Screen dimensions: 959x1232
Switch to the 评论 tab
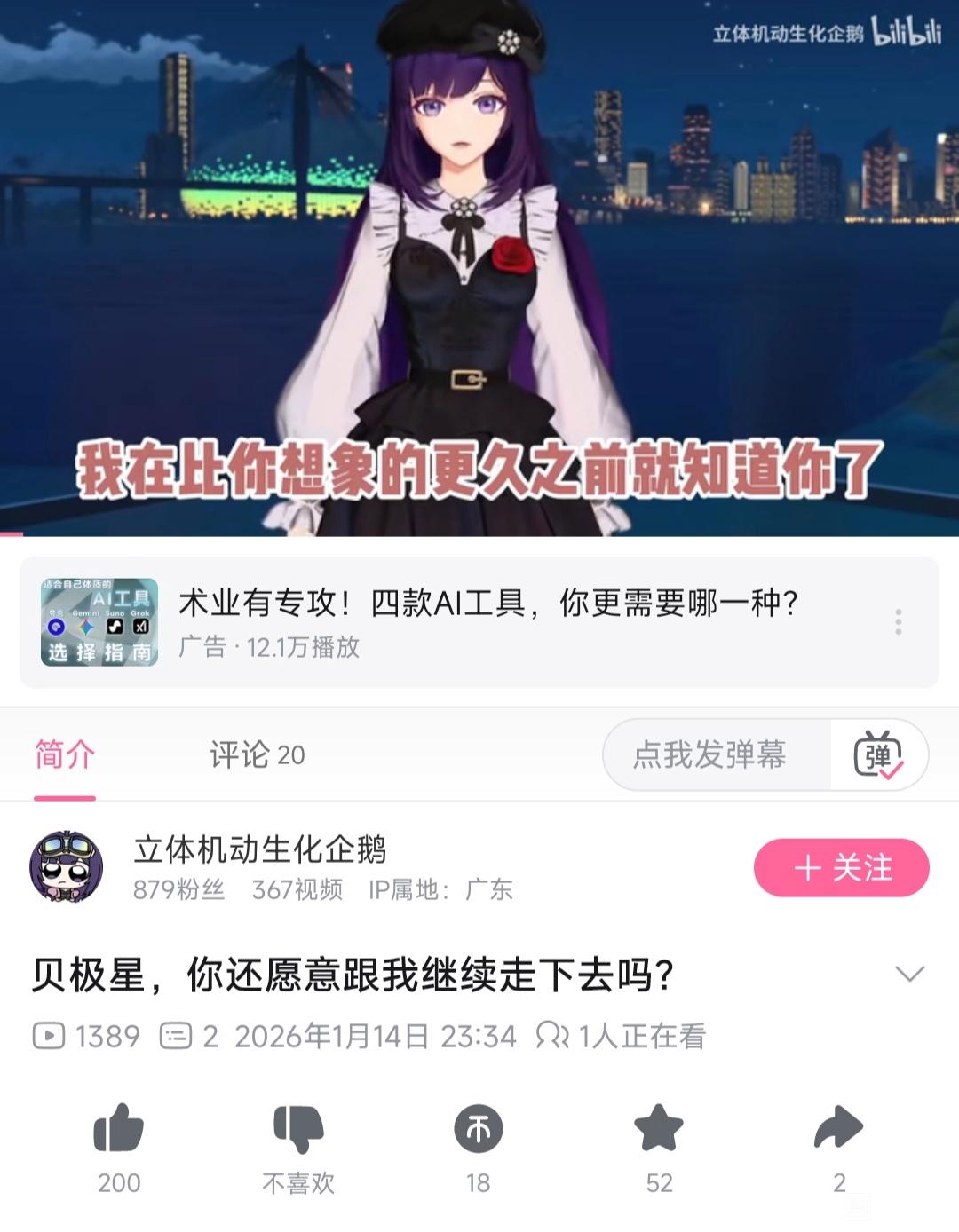(x=257, y=755)
